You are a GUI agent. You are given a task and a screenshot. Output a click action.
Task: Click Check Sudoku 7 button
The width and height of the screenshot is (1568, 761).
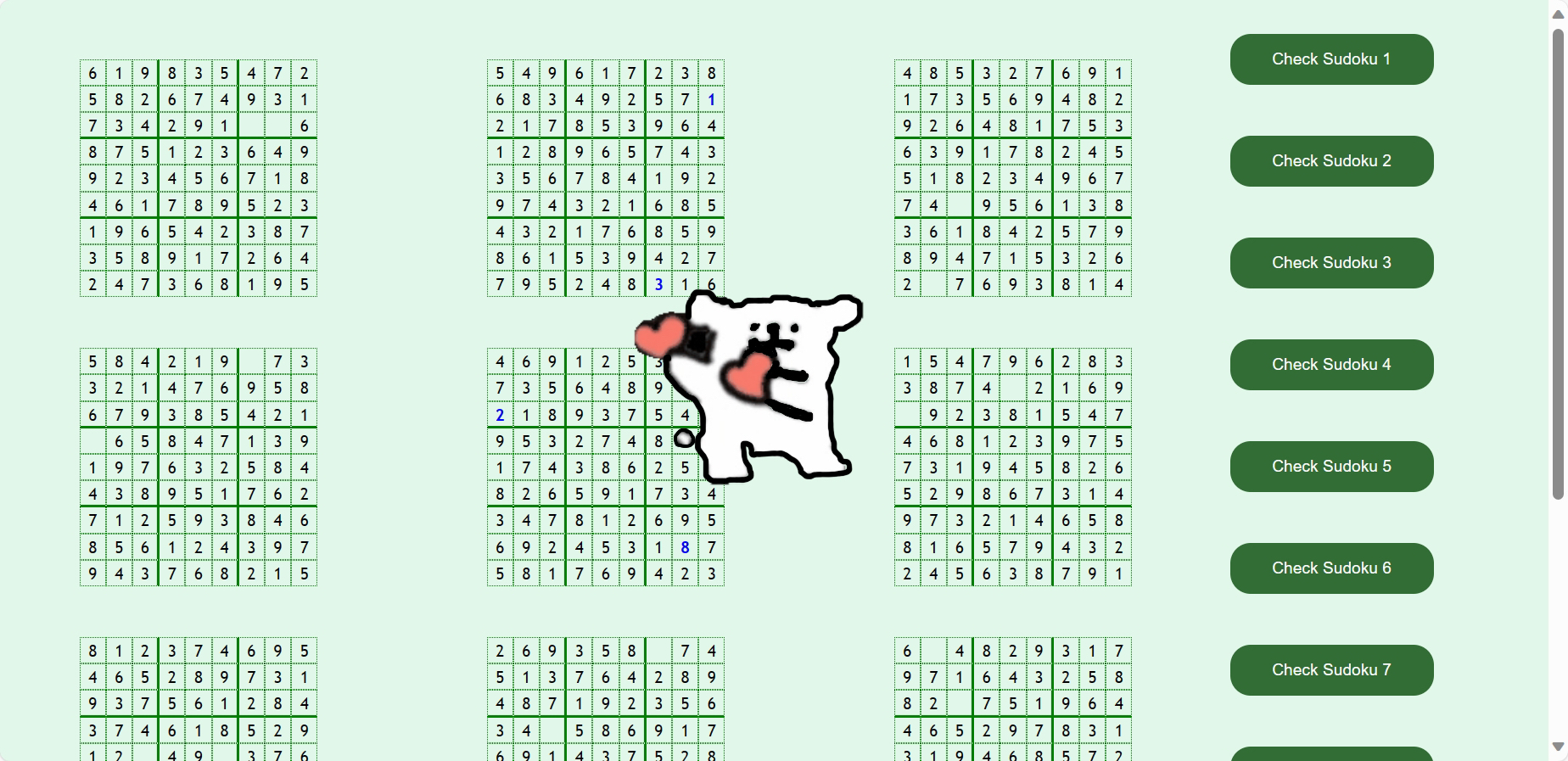tap(1331, 670)
